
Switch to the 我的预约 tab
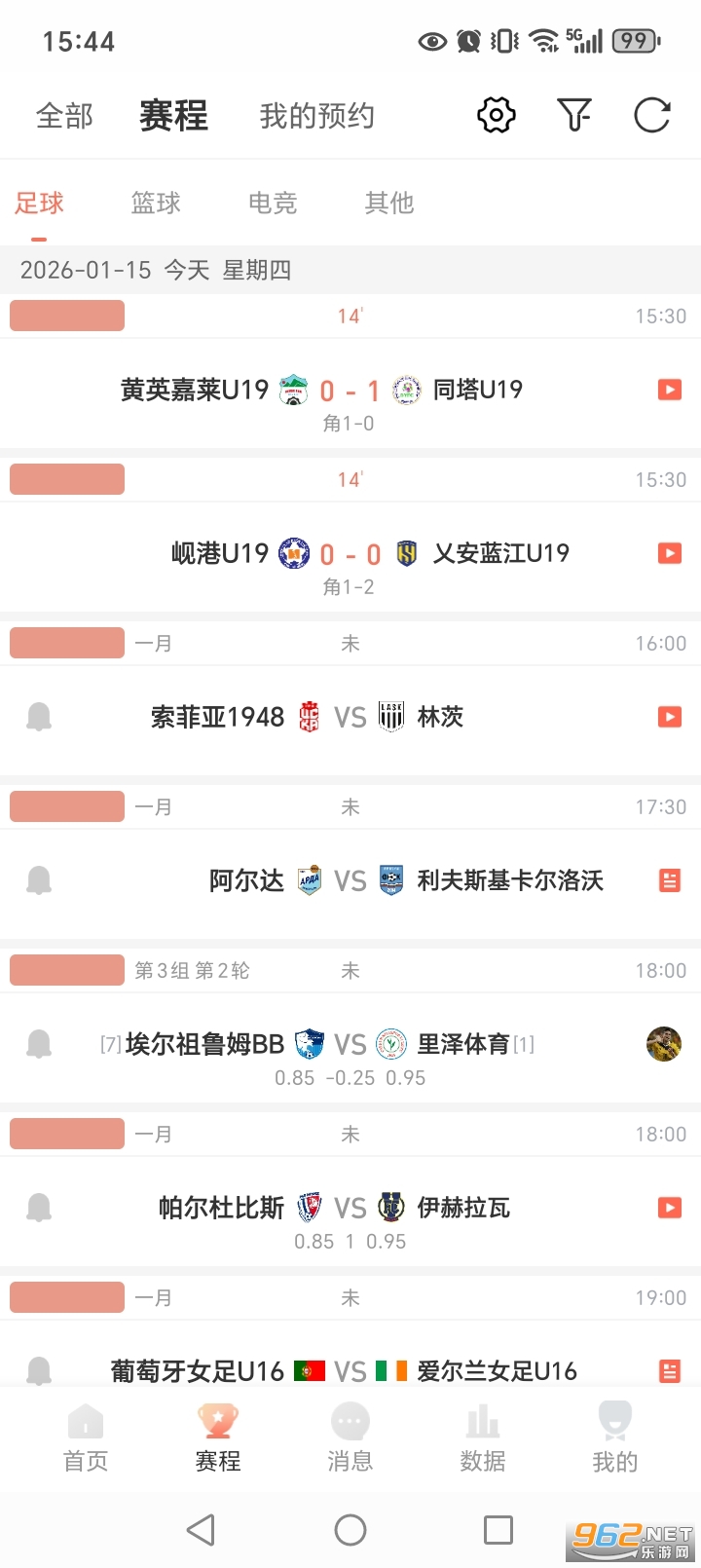tap(315, 114)
